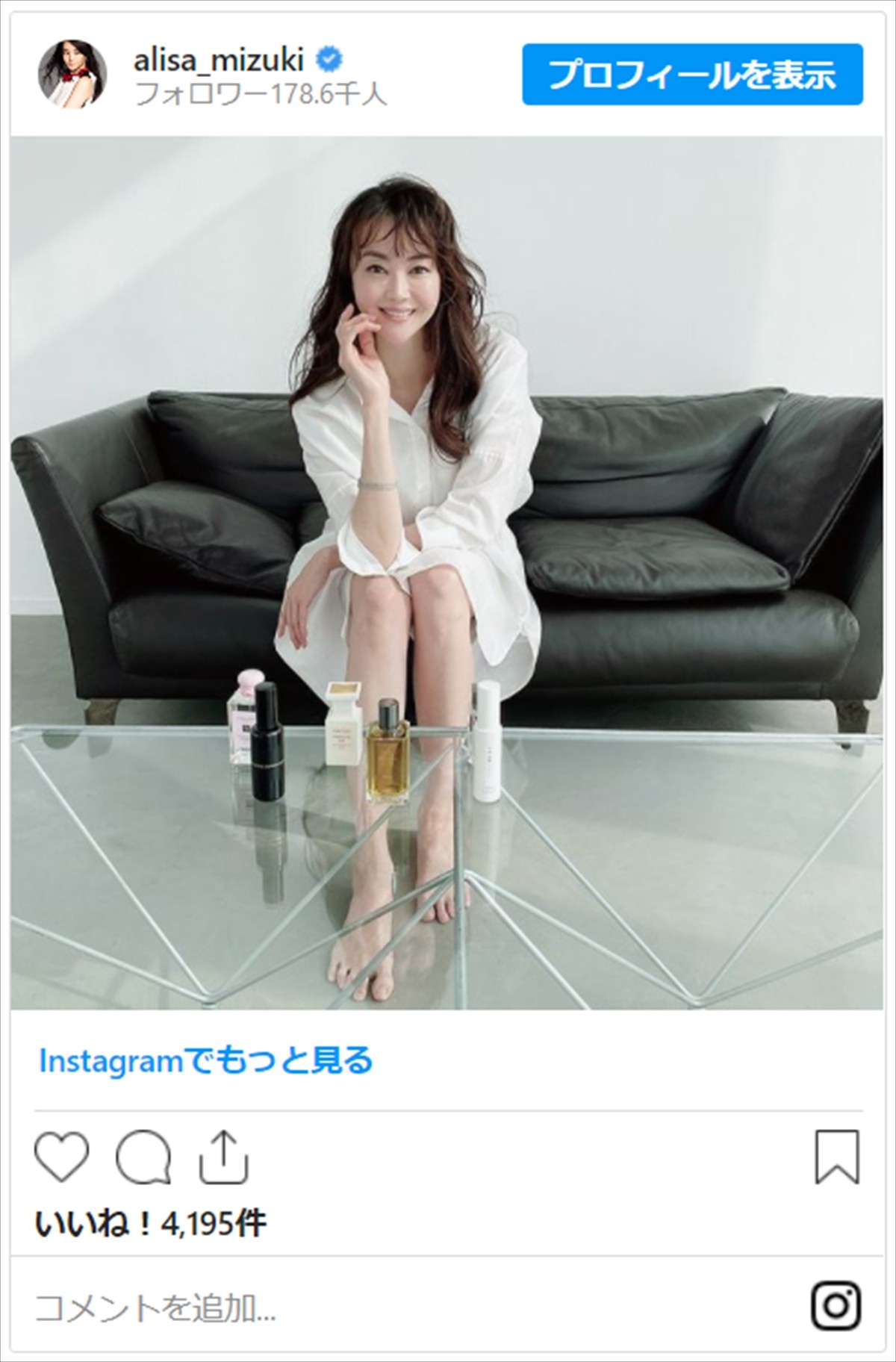Image resolution: width=896 pixels, height=1362 pixels.
Task: Tap the プロフィールを表示 button
Action: [x=692, y=75]
